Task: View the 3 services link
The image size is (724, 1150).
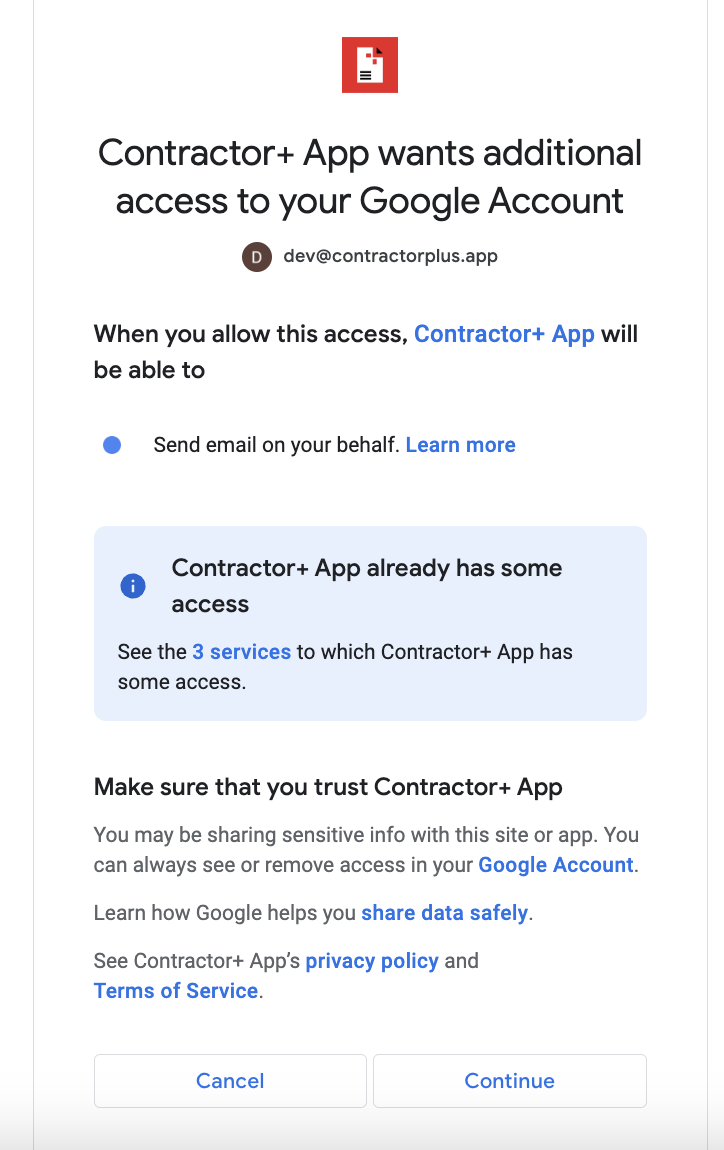Action: 242,652
